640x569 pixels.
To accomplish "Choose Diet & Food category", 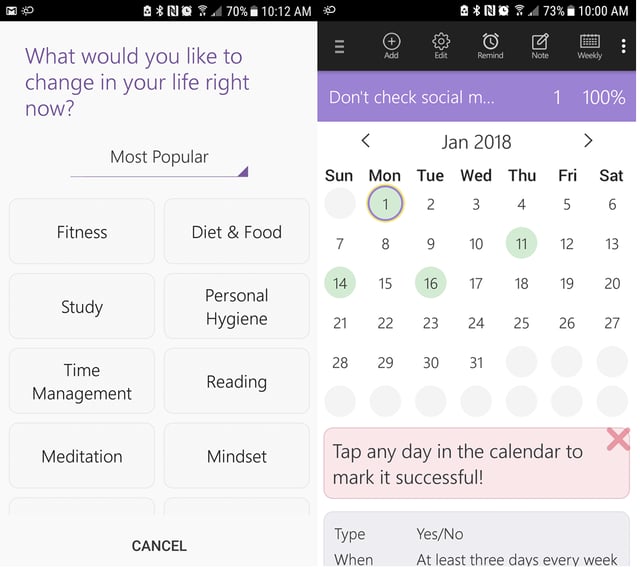I will click(237, 232).
